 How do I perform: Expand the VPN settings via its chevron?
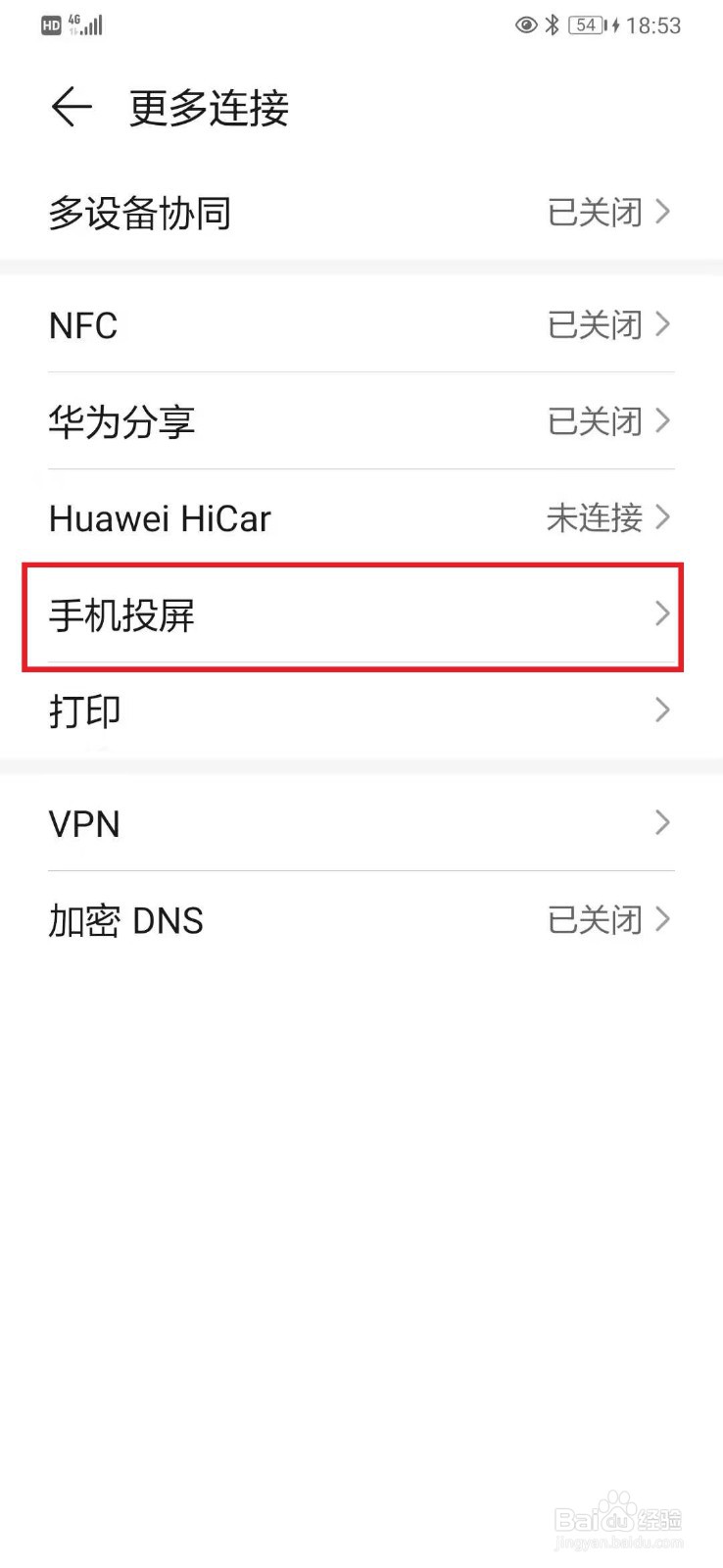(661, 823)
